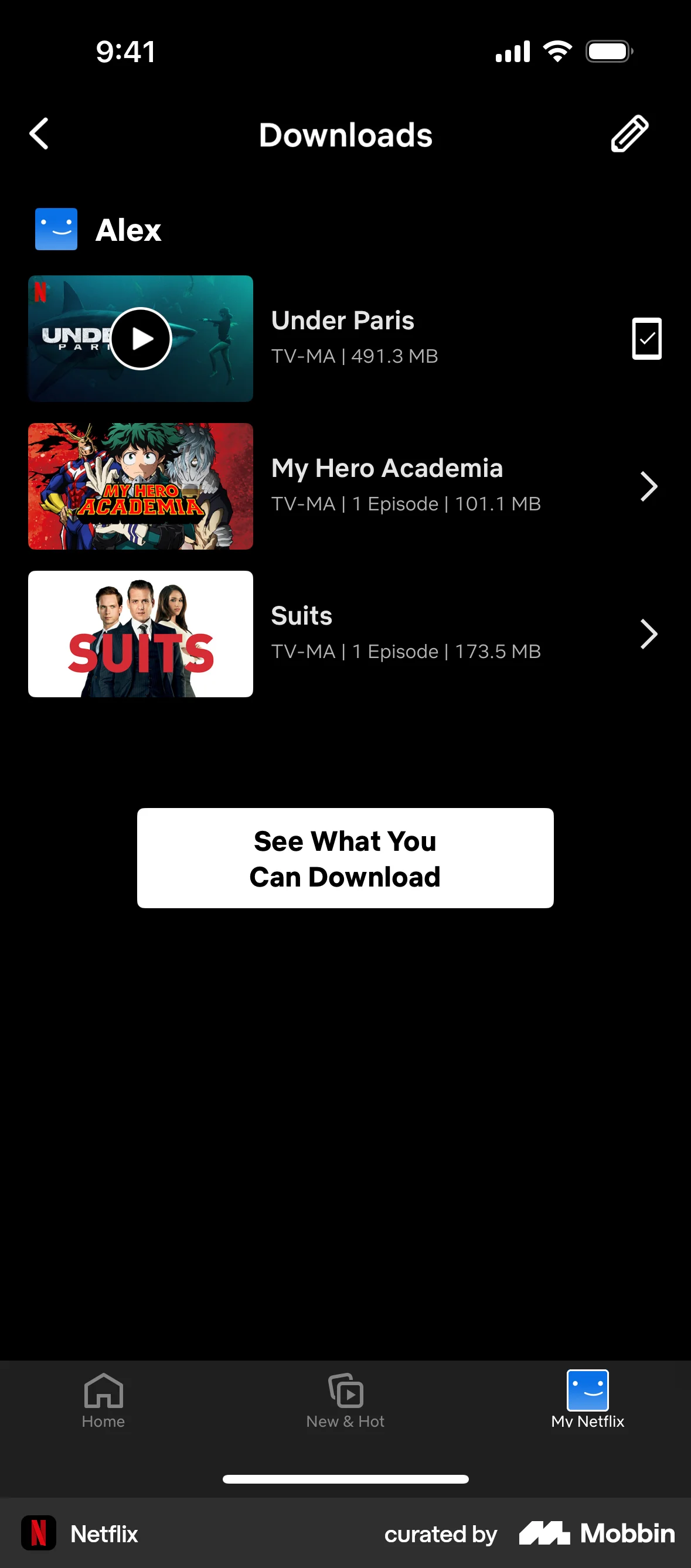Tap the Netflix logo at the bottom
The width and height of the screenshot is (691, 1568).
point(40,1534)
